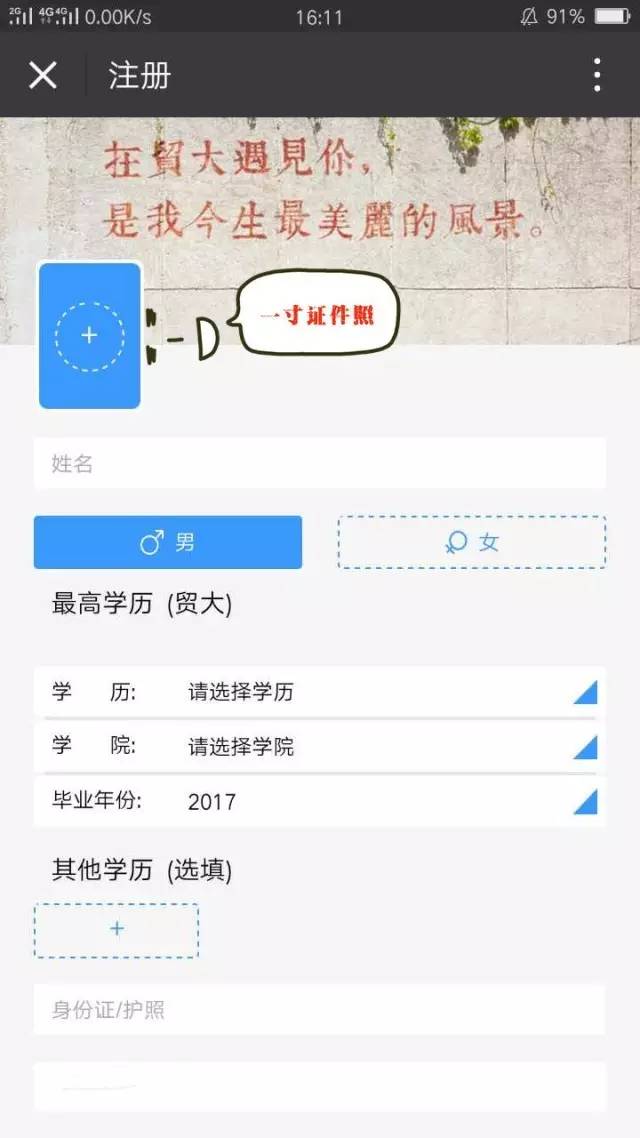Viewport: 640px width, 1138px height.
Task: Open the three-dot overflow menu
Action: [597, 75]
